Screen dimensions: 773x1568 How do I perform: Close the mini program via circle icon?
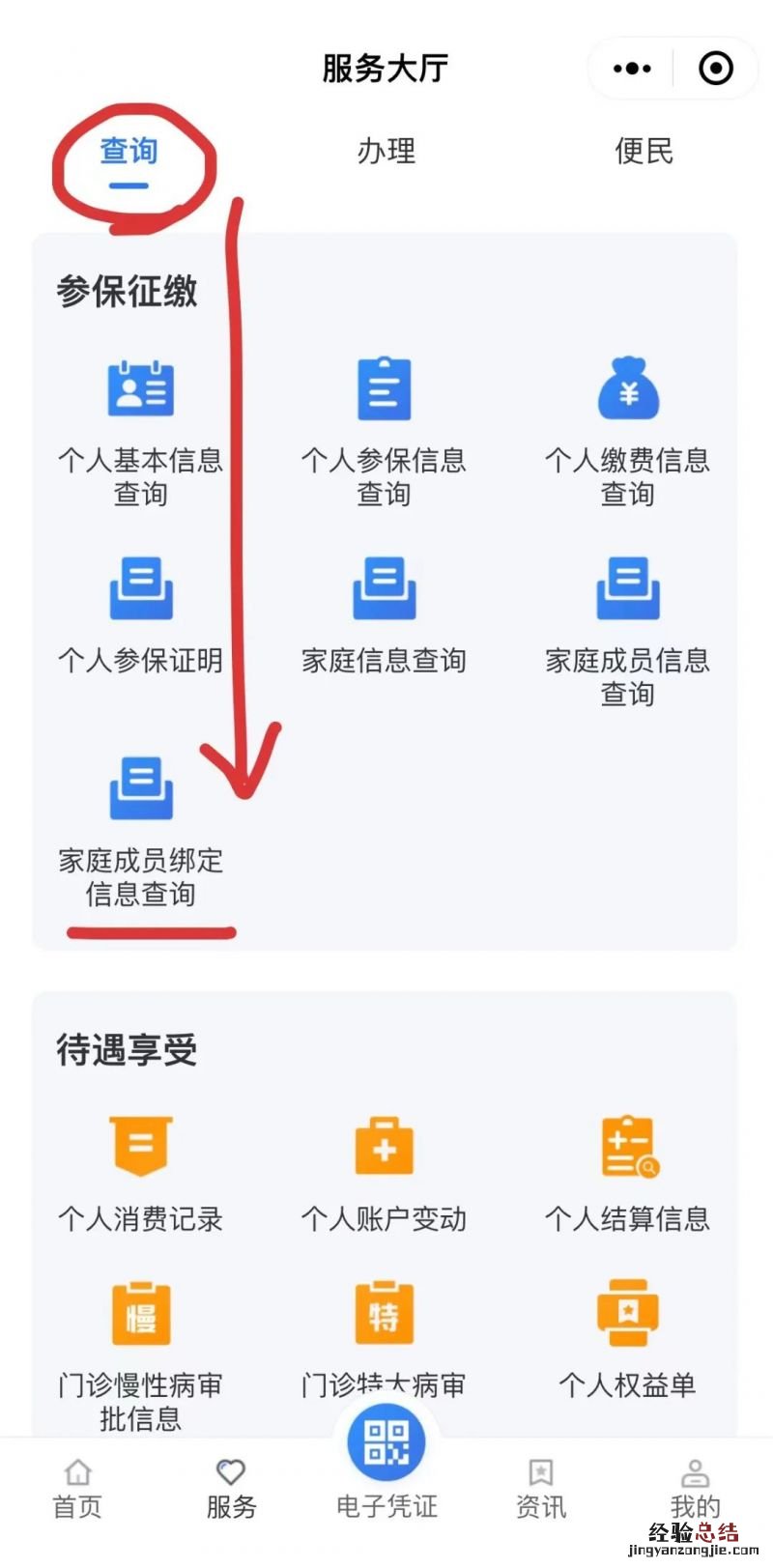[715, 69]
